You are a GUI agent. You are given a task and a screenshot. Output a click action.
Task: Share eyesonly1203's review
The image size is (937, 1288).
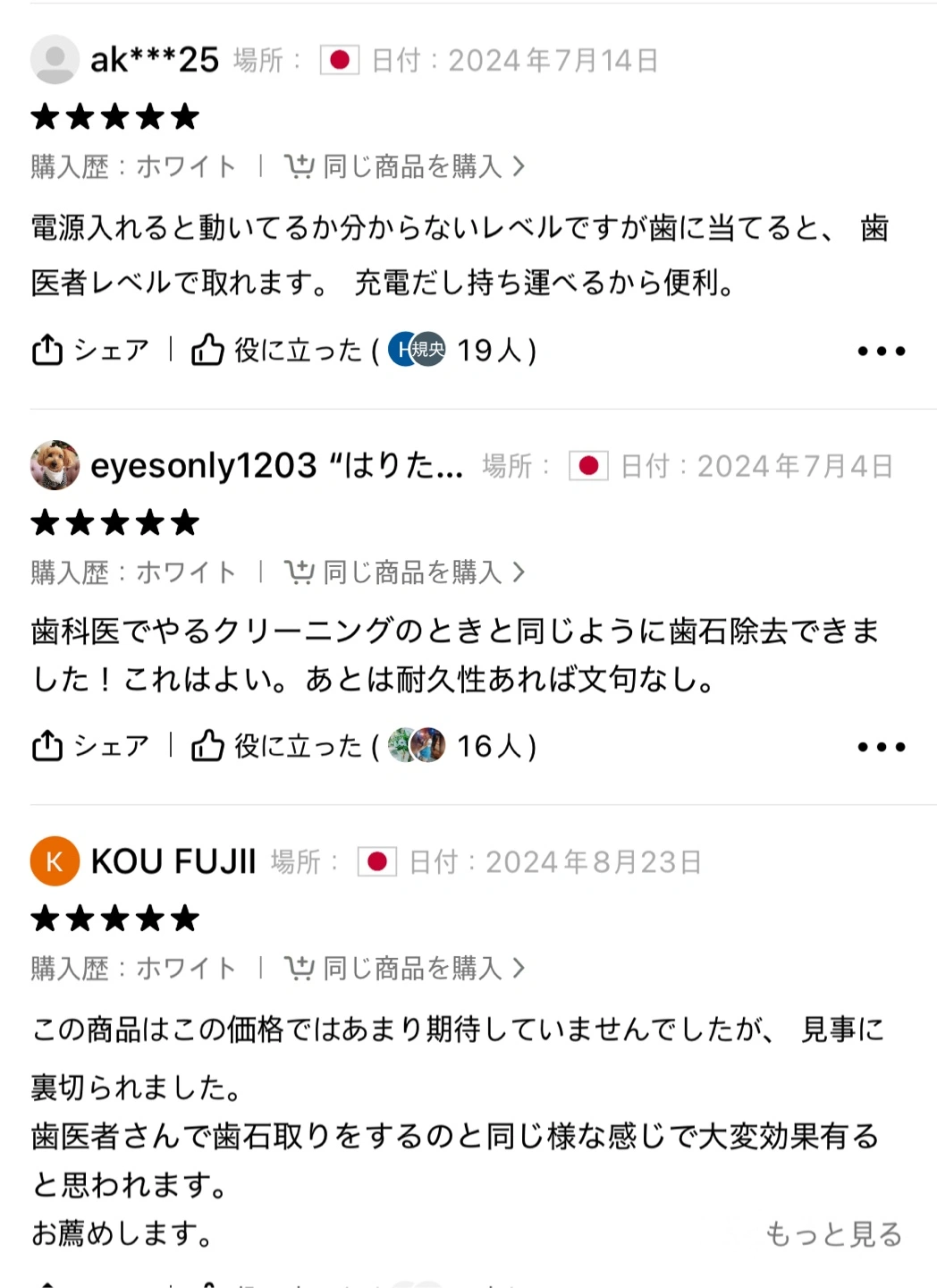click(x=89, y=746)
